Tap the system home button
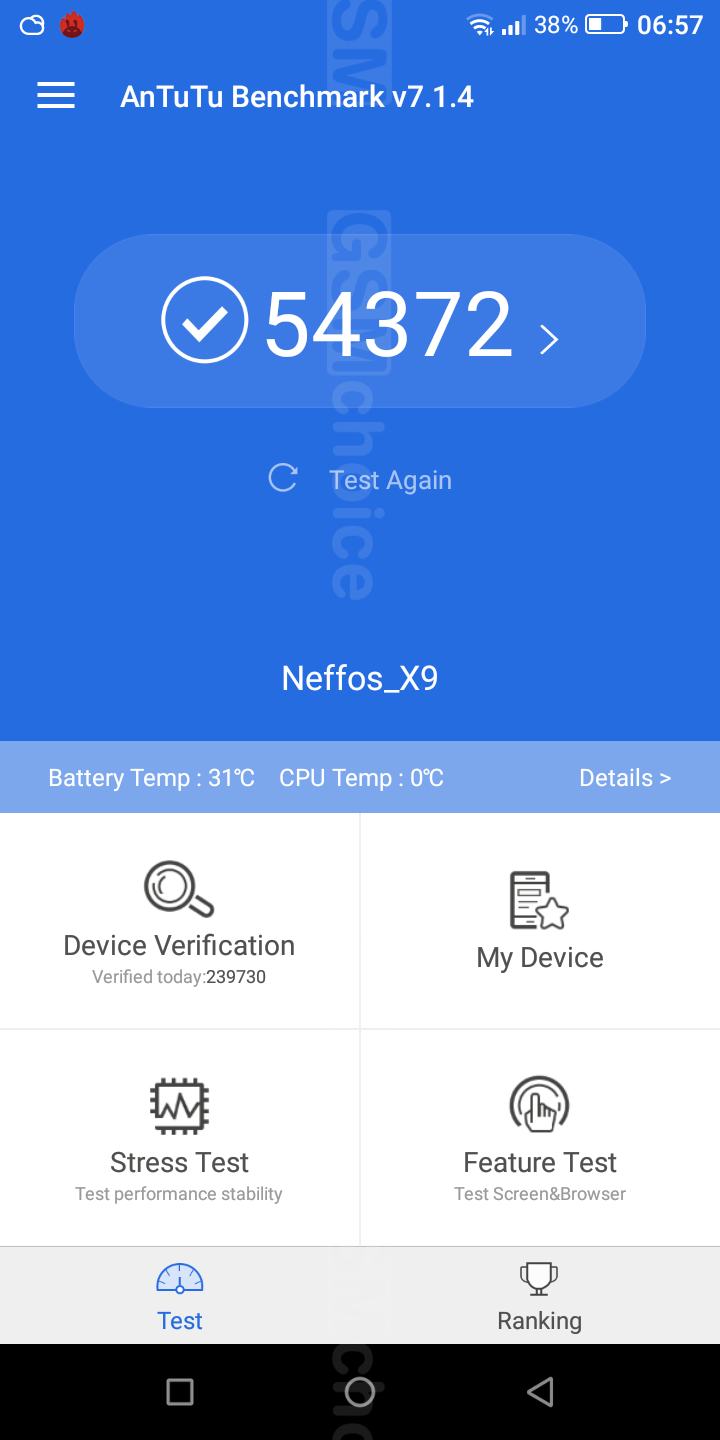 pos(360,1392)
